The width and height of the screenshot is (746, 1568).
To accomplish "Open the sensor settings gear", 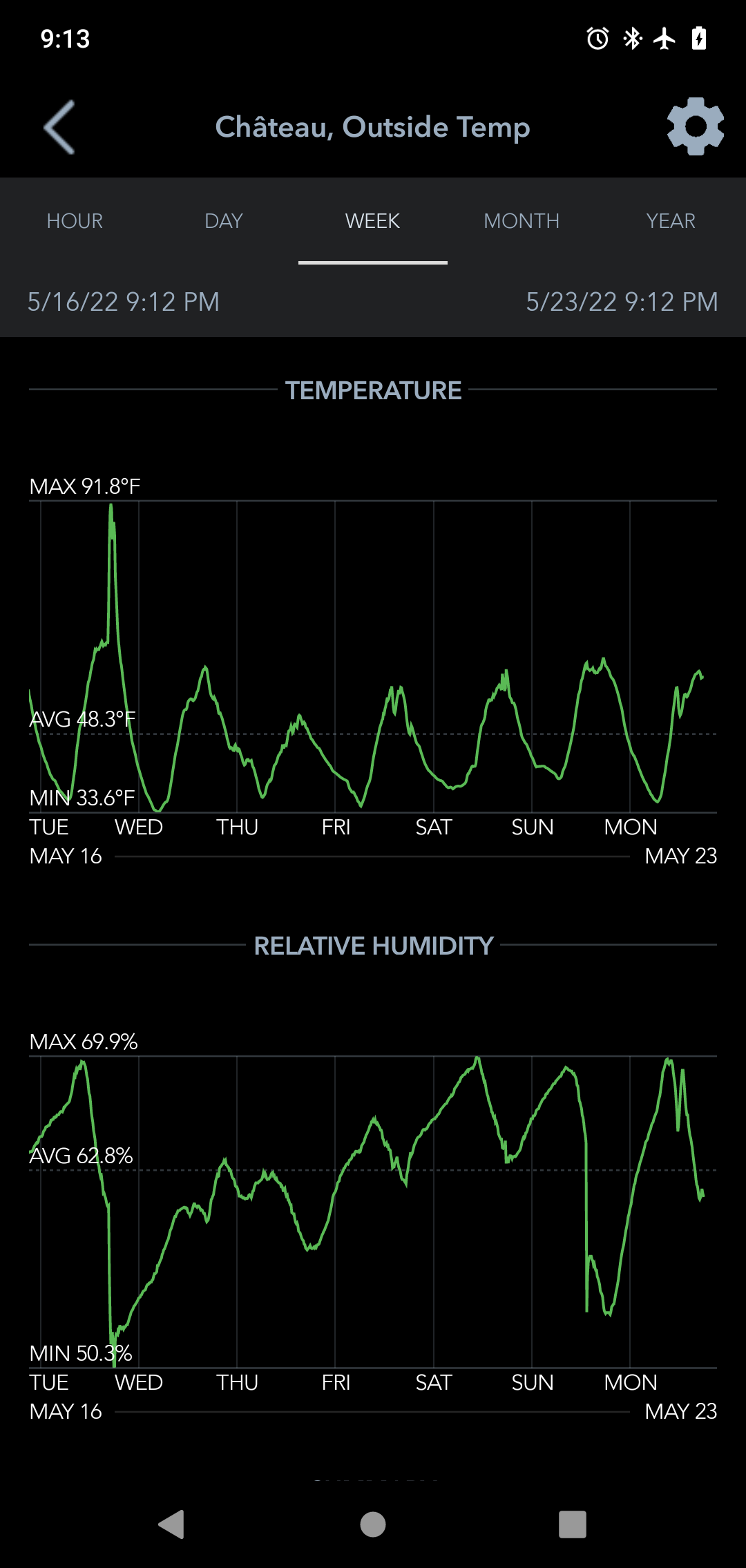I will [x=695, y=126].
